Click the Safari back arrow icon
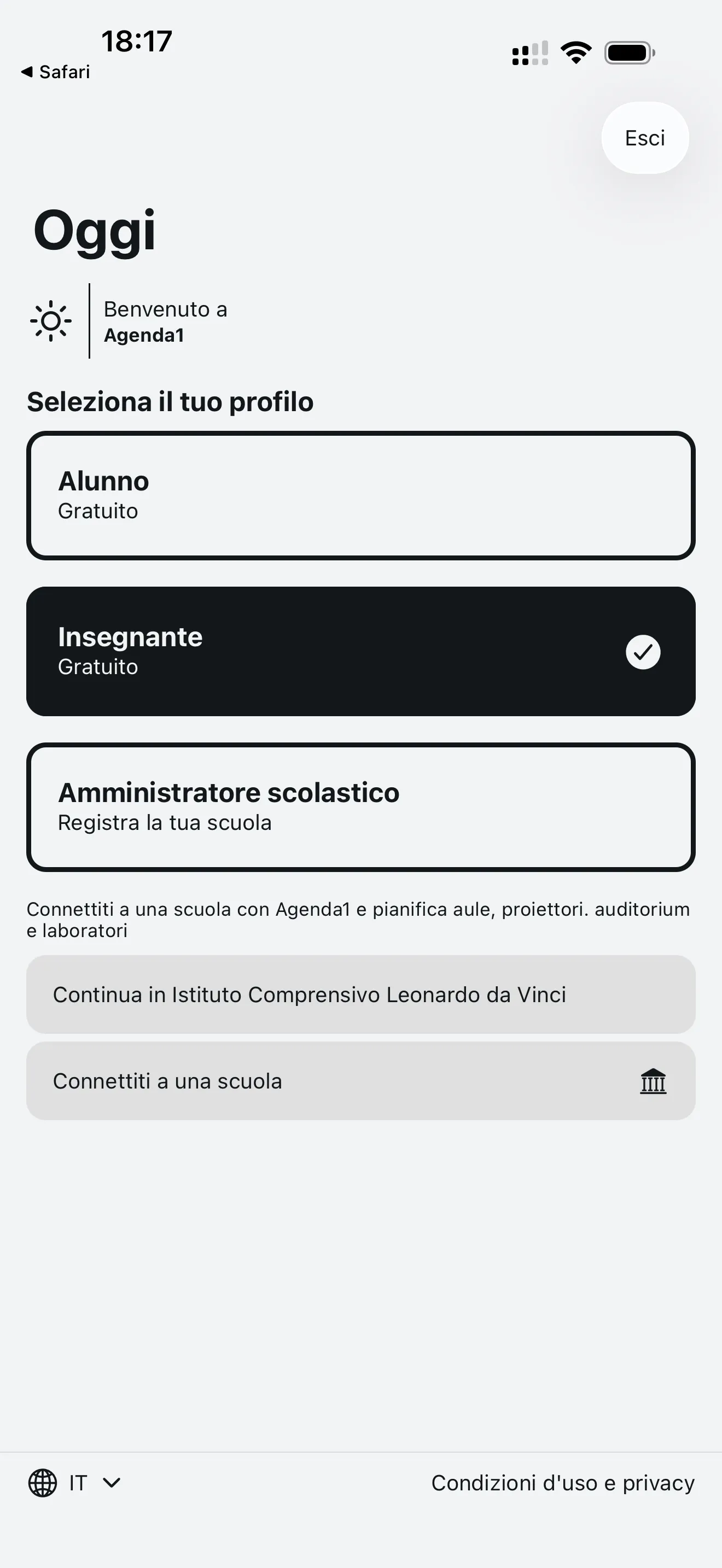Screen dimensions: 722x1568 [27, 71]
